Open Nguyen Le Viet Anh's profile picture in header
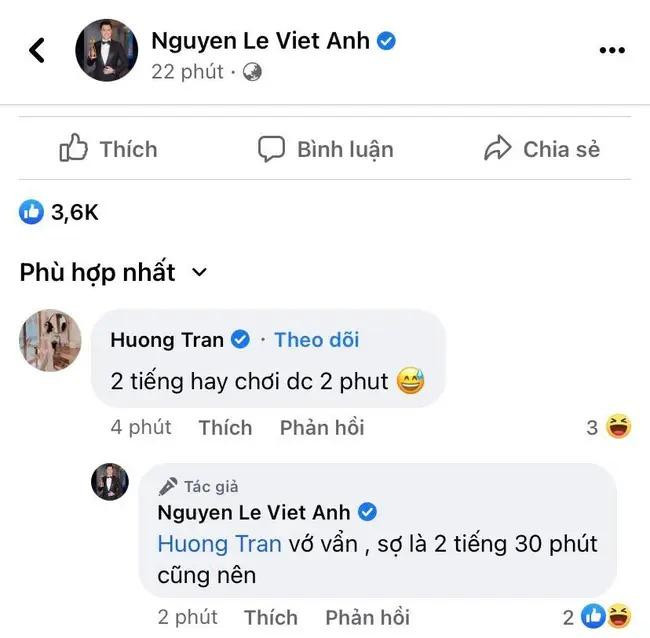The width and height of the screenshot is (650, 638). [x=105, y=50]
